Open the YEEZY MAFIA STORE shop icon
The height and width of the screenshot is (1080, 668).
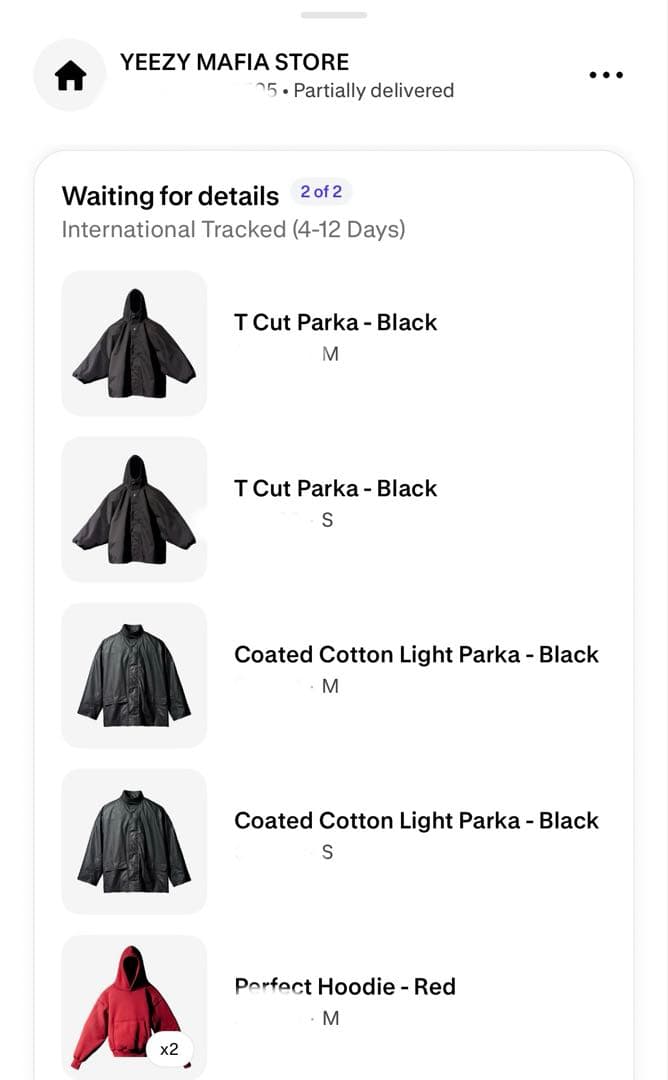click(x=70, y=75)
